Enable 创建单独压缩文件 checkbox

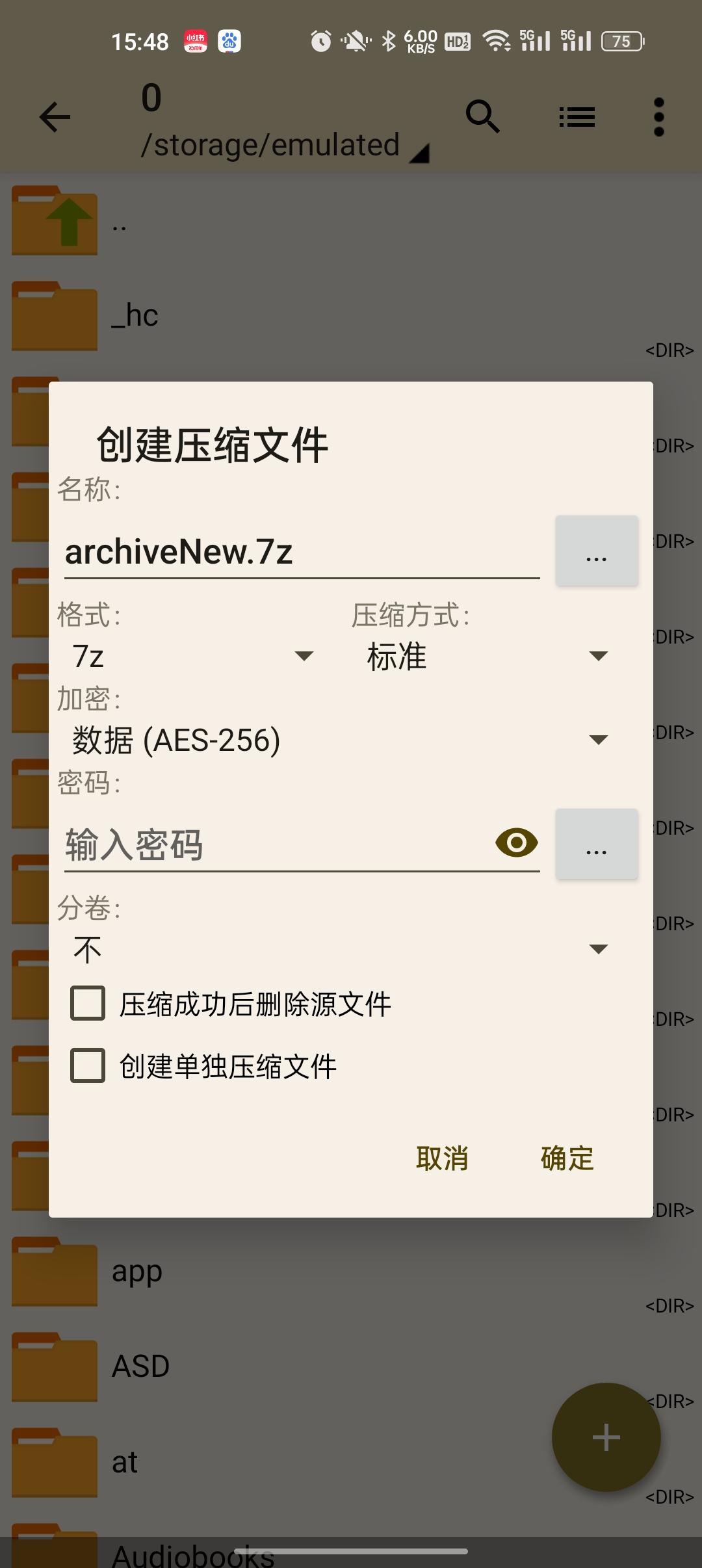(x=88, y=1065)
